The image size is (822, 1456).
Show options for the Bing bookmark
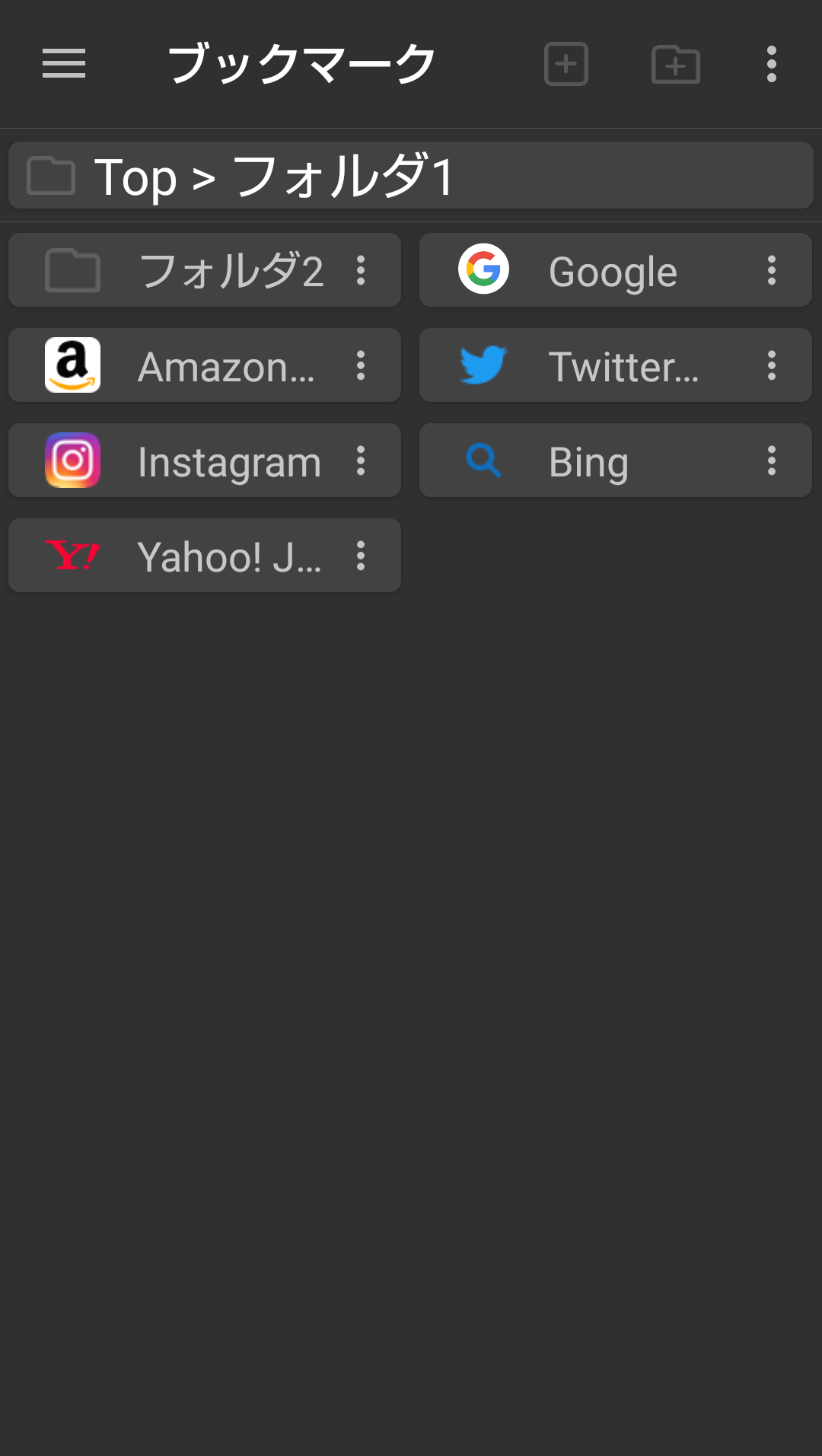tap(772, 460)
